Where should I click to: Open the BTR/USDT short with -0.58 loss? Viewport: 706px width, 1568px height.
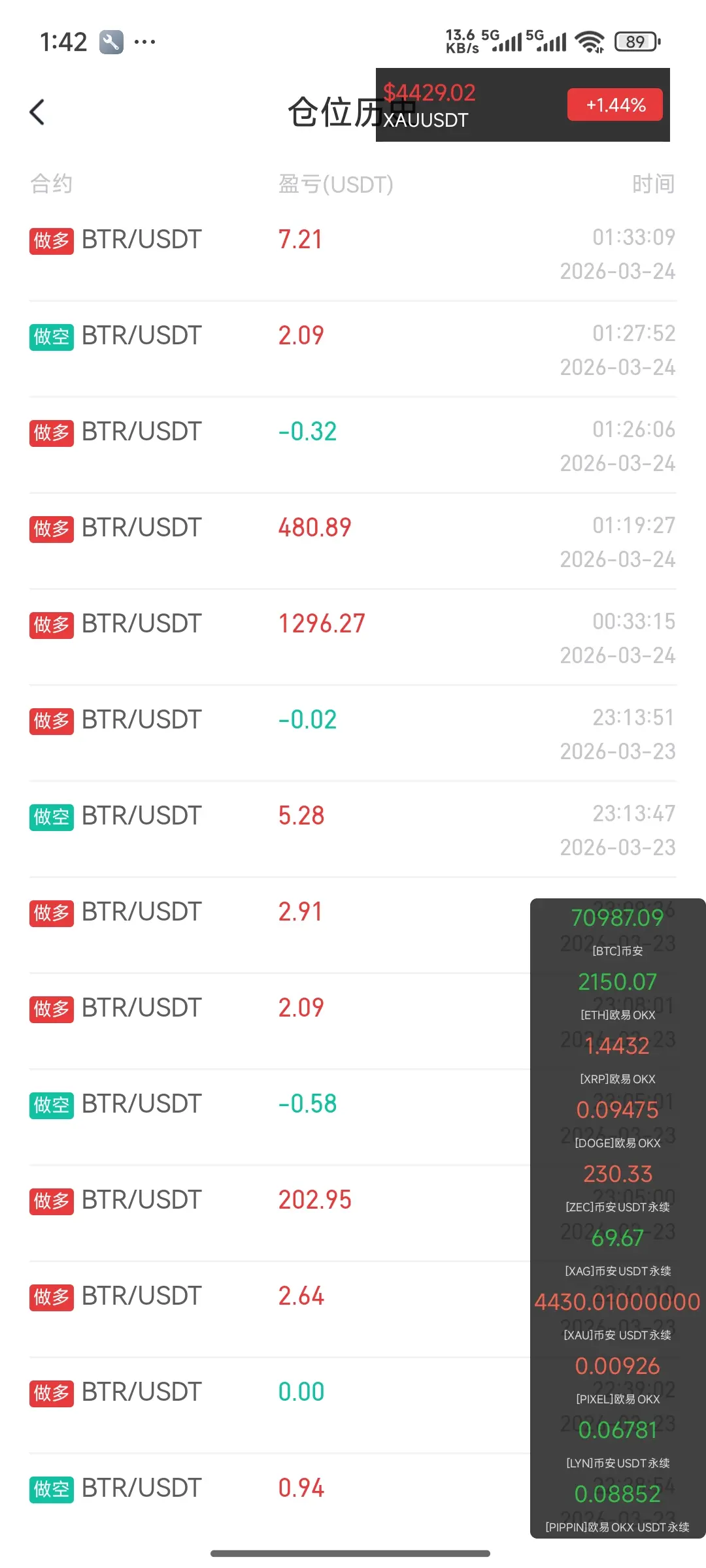(280, 1118)
